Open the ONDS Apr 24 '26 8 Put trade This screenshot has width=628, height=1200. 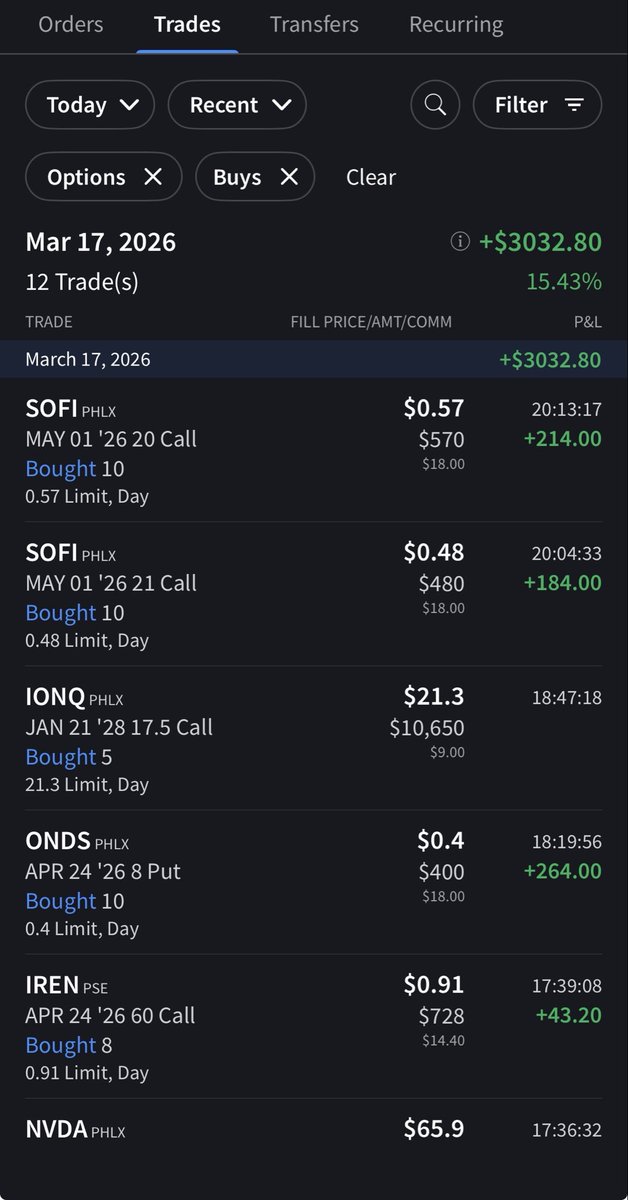point(314,882)
